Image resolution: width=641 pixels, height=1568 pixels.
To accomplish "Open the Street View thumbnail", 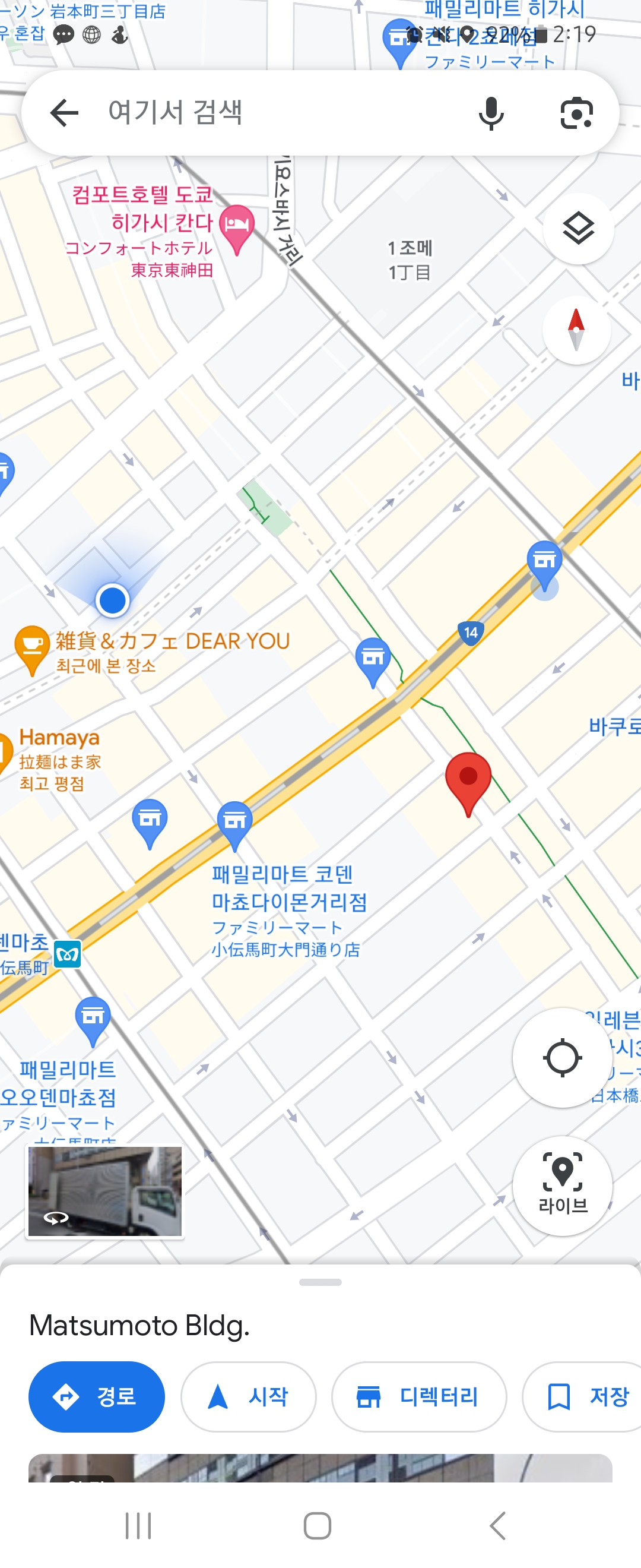I will click(104, 1191).
